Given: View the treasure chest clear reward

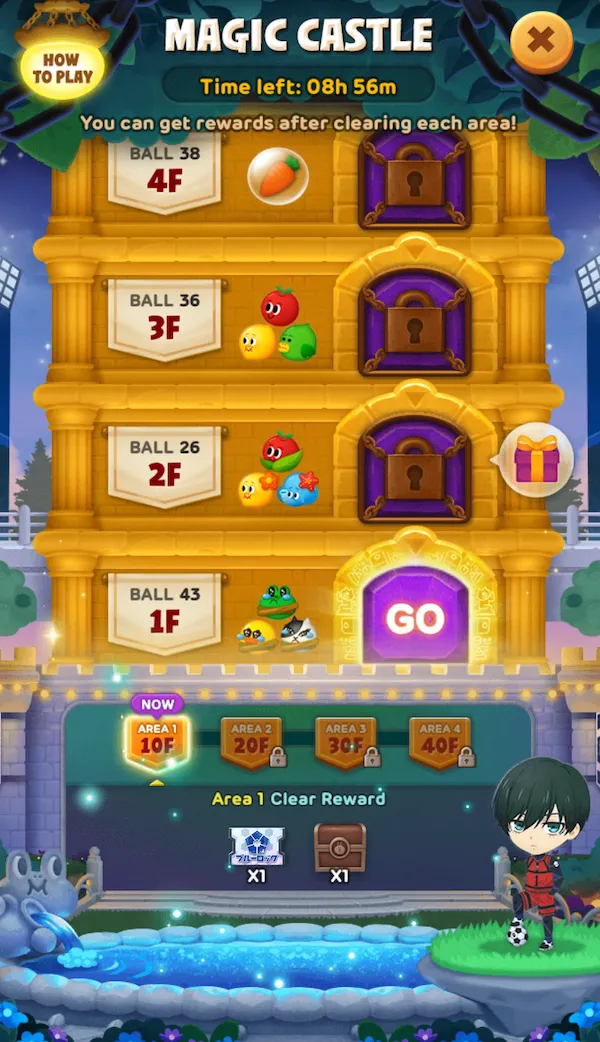Looking at the screenshot, I should click(x=340, y=846).
